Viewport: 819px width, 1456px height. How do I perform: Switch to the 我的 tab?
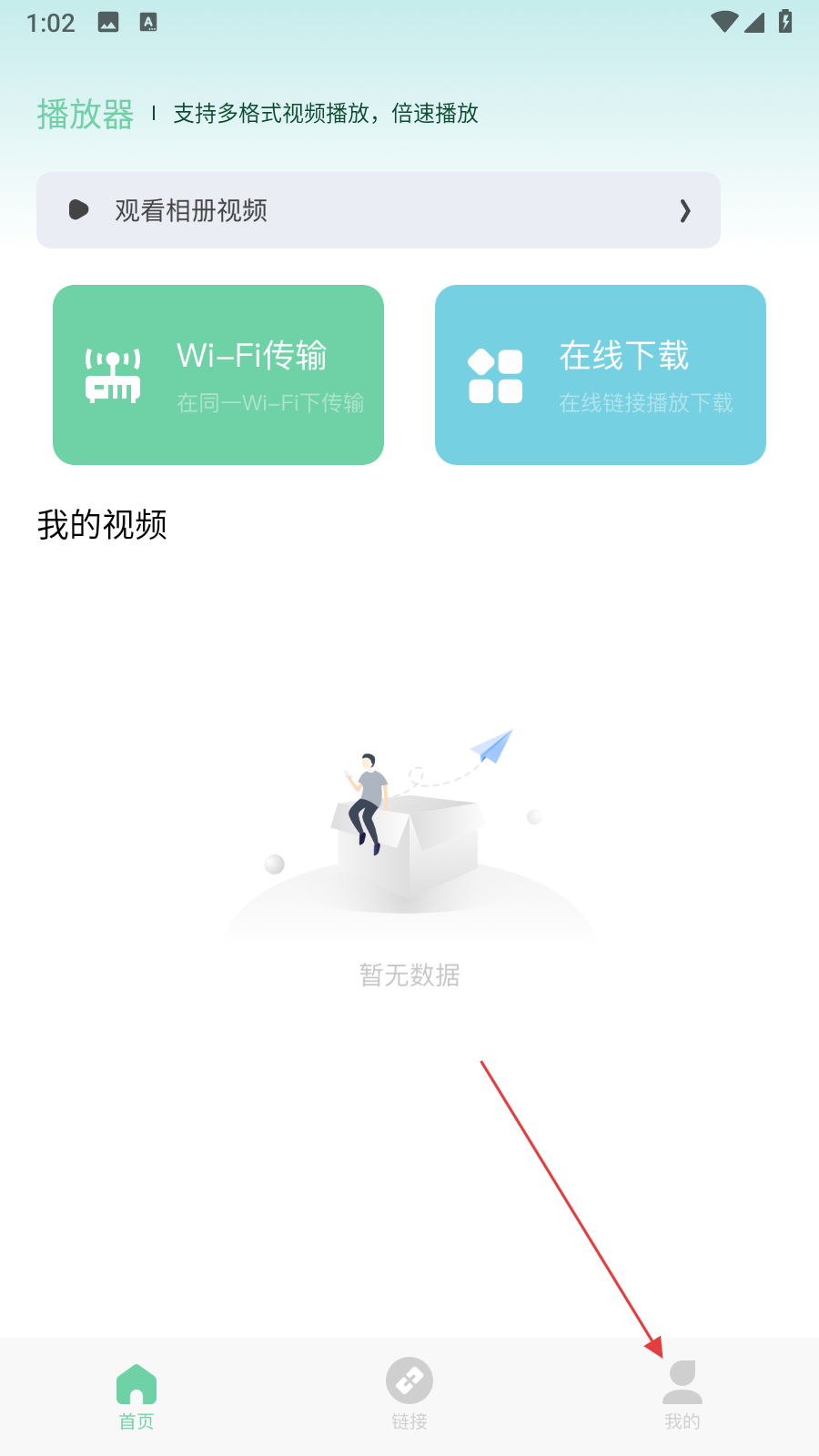(x=682, y=1396)
